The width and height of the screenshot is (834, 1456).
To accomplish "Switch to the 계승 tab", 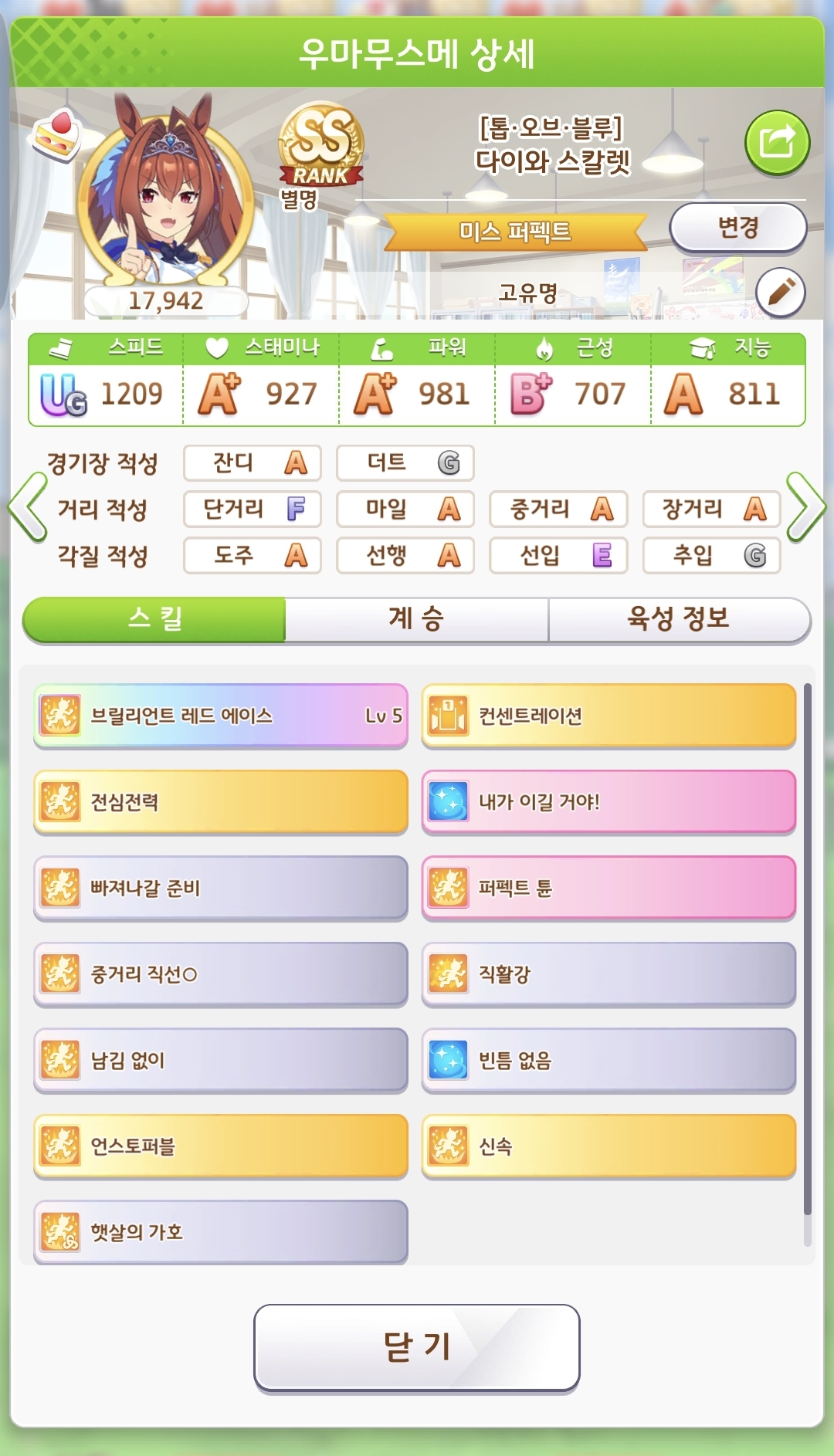I will 416,619.
